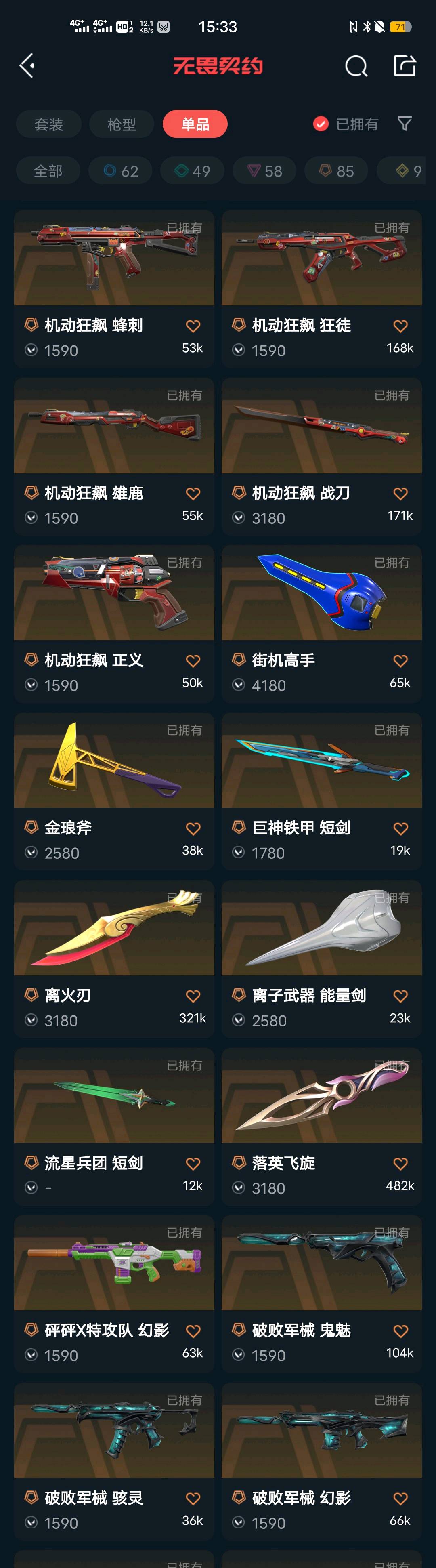Image resolution: width=436 pixels, height=1568 pixels.
Task: Switch to the 套装 tab
Action: [49, 124]
